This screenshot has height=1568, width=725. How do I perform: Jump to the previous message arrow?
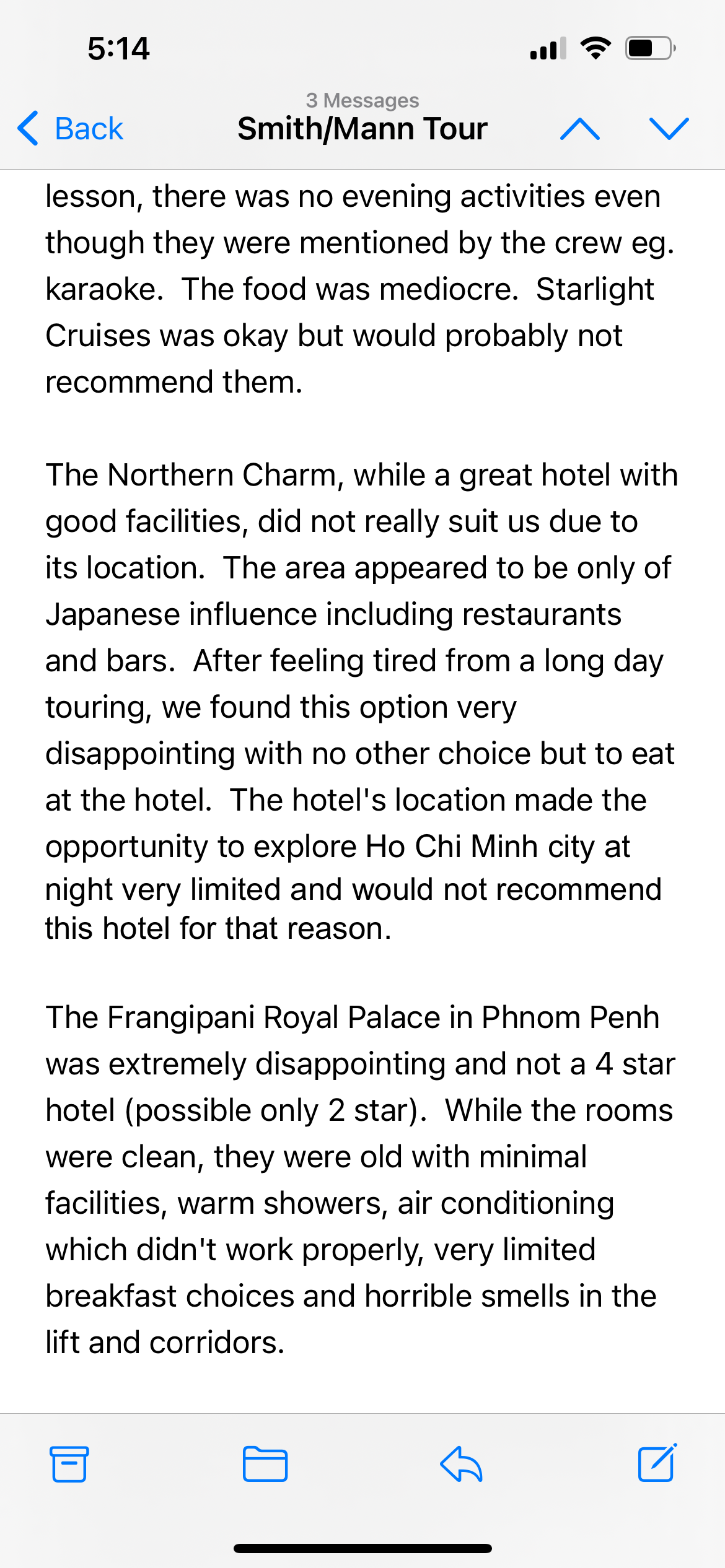[x=579, y=129]
